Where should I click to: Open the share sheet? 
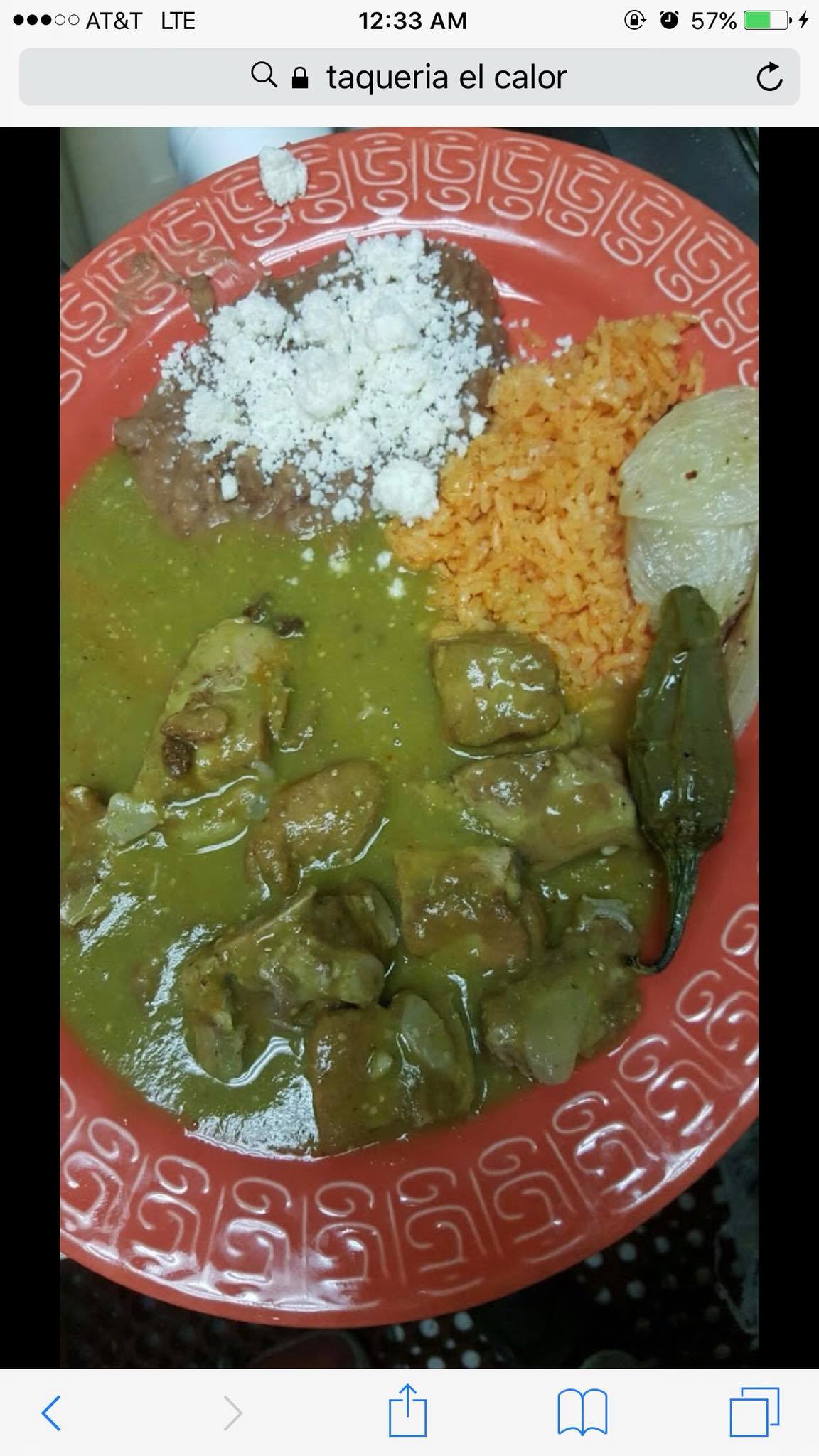coord(408,1410)
